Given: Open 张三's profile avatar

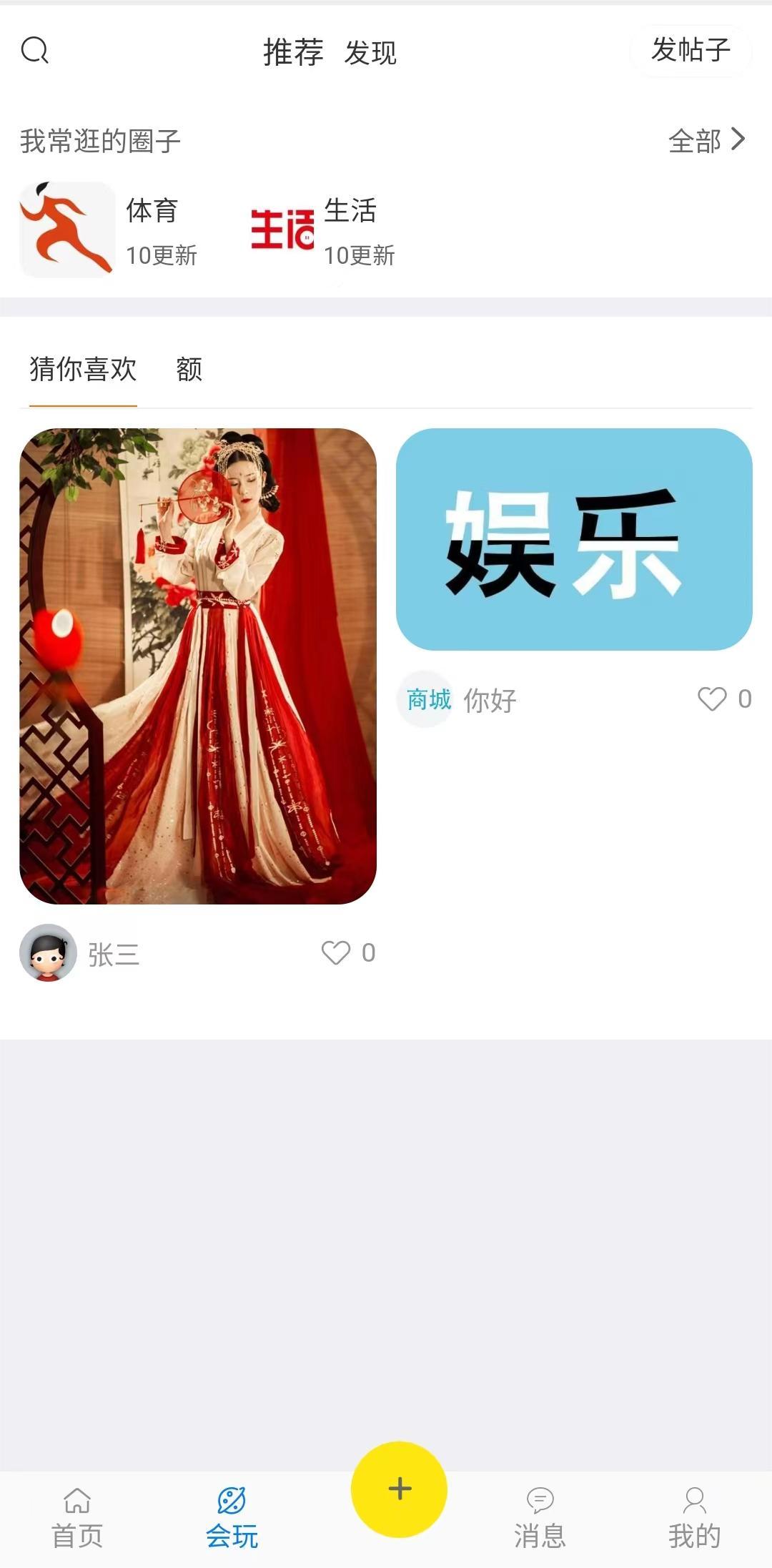Looking at the screenshot, I should (48, 952).
